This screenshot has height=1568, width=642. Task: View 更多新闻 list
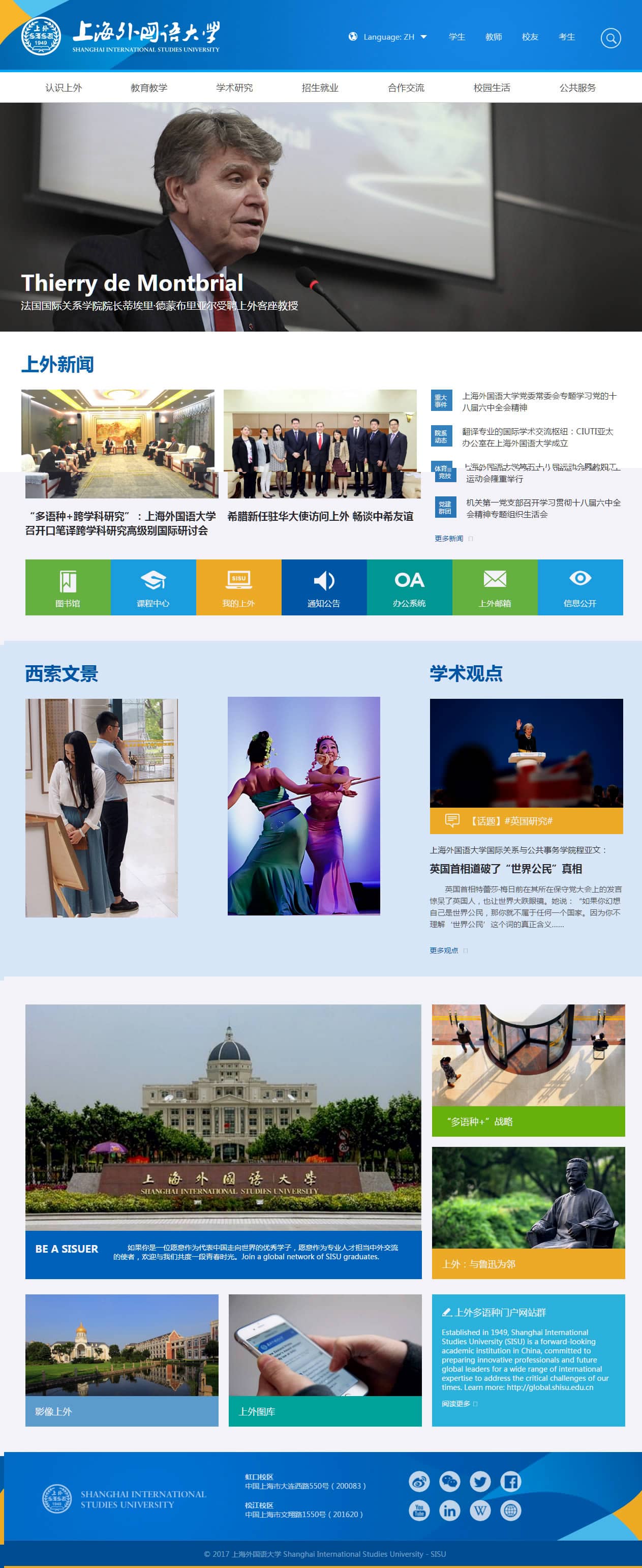pos(449,539)
